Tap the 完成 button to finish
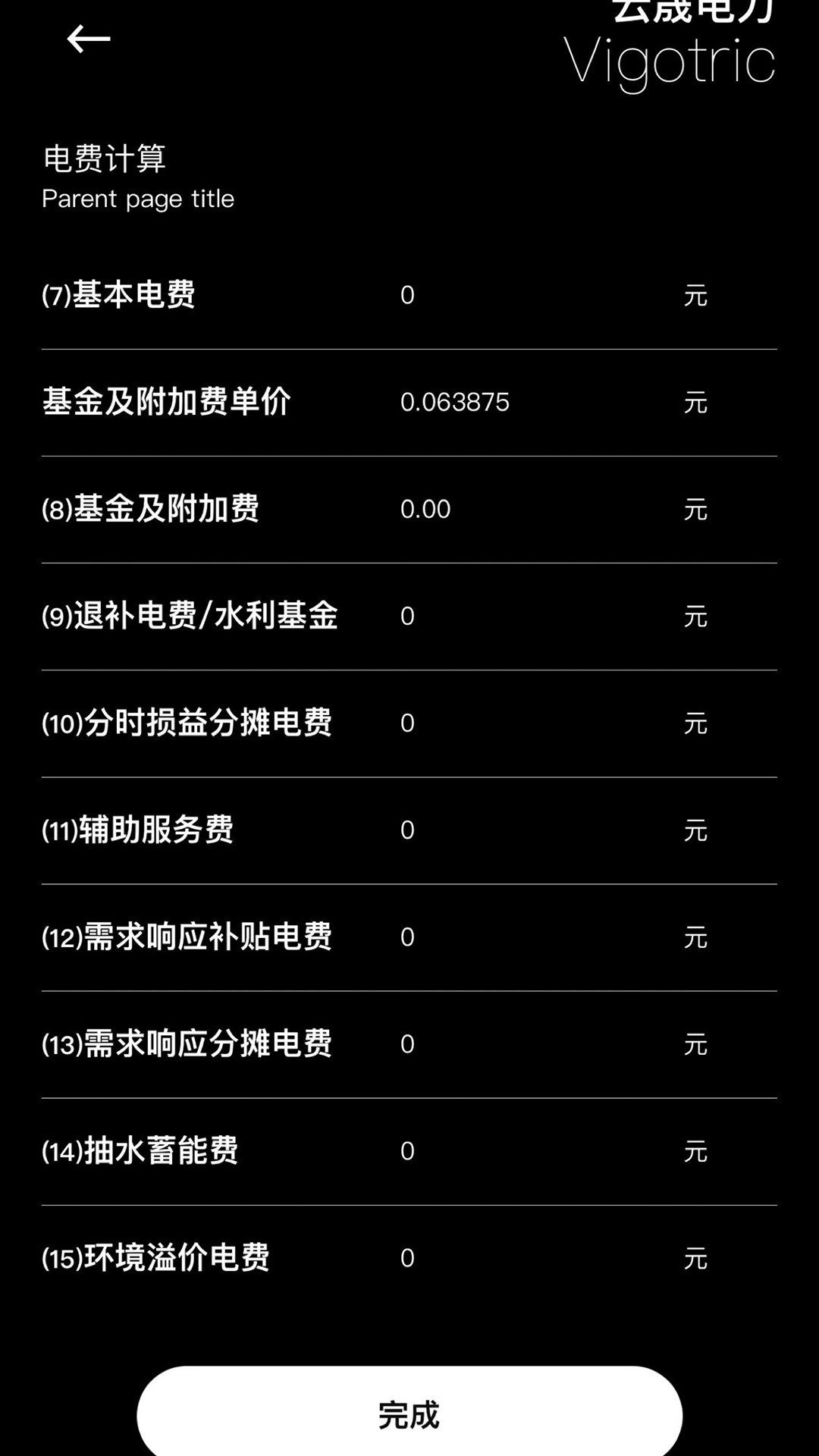 409,1414
